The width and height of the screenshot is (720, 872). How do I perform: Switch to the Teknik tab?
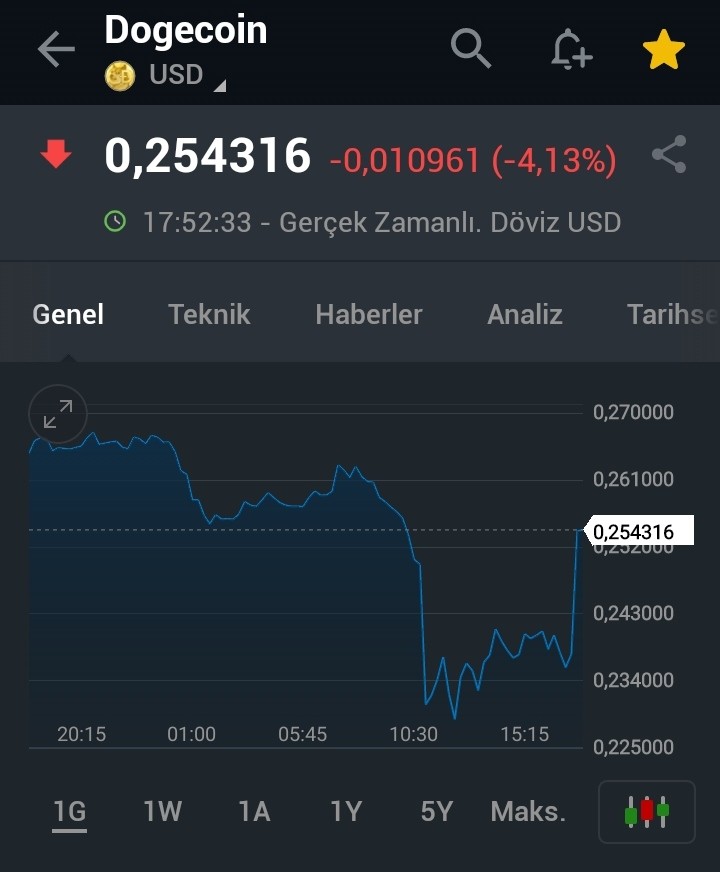pos(209,314)
